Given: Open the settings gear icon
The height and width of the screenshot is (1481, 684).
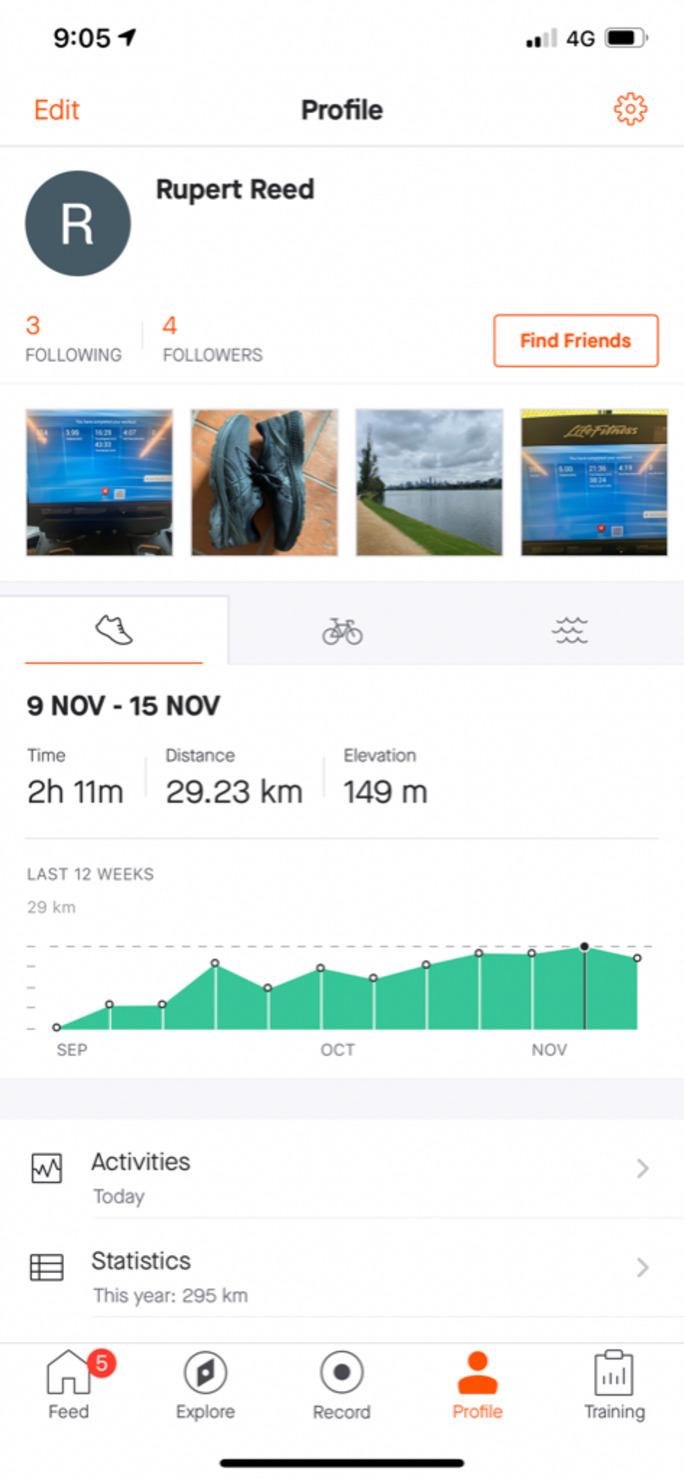Looking at the screenshot, I should click(630, 109).
